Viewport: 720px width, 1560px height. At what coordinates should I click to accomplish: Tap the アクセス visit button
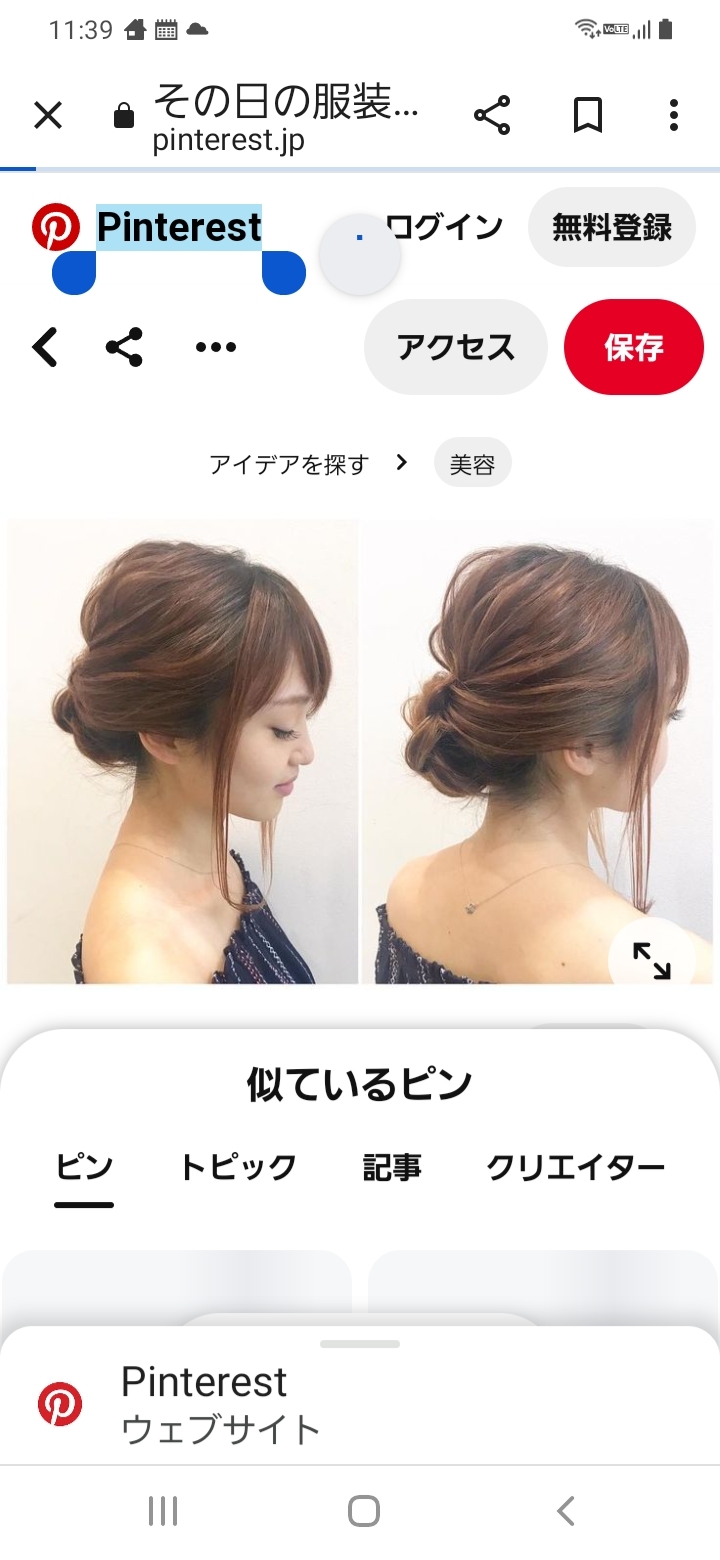(x=456, y=348)
